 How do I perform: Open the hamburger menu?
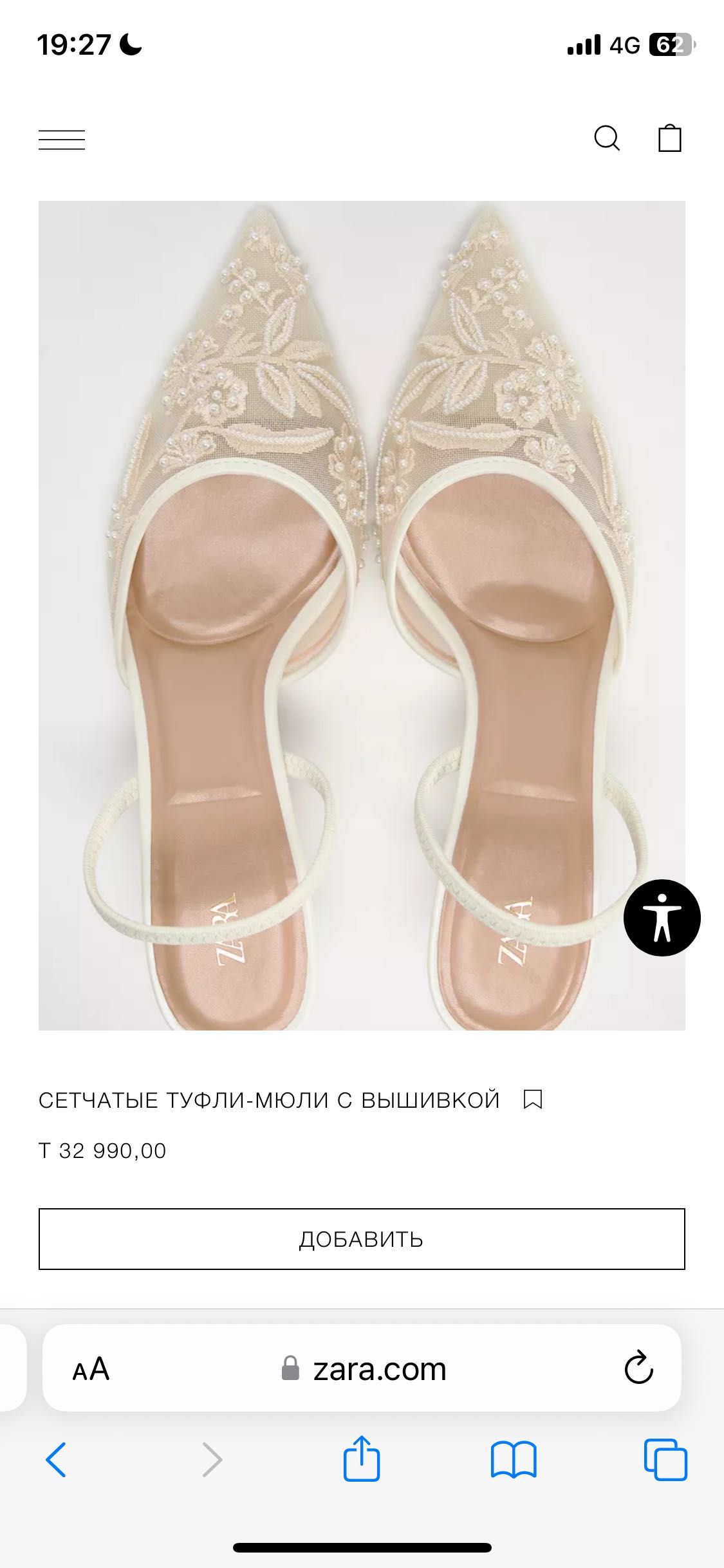pos(62,139)
